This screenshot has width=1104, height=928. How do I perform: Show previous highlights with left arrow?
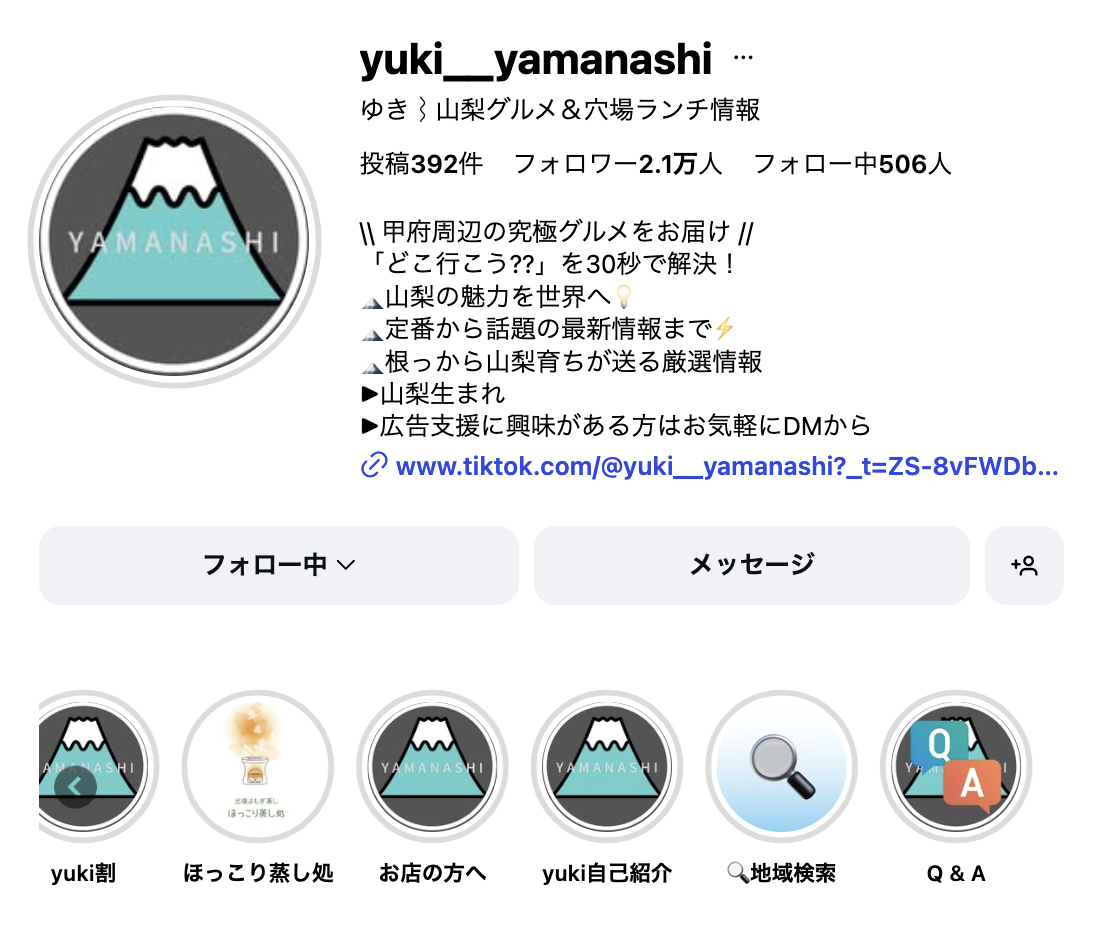[x=75, y=787]
